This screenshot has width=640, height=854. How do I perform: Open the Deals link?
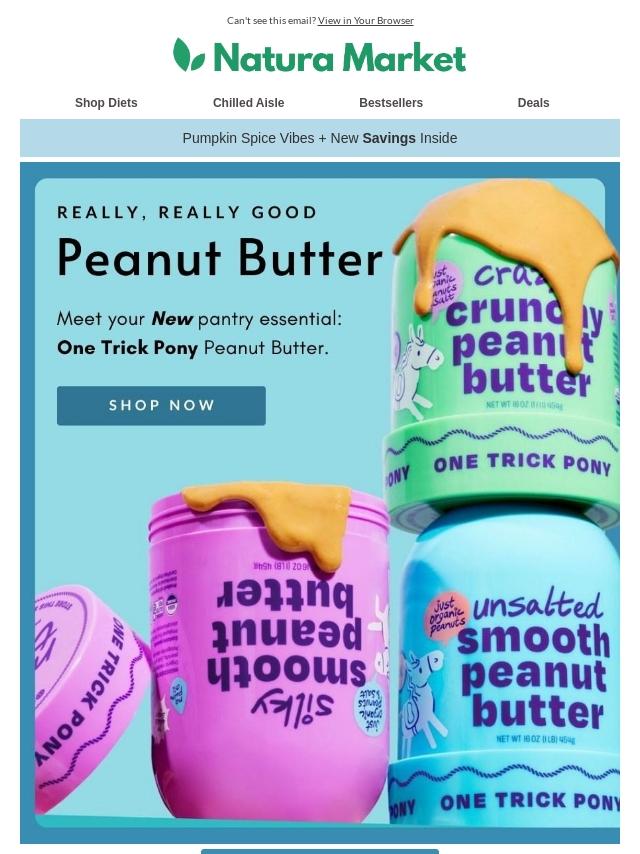(x=533, y=103)
